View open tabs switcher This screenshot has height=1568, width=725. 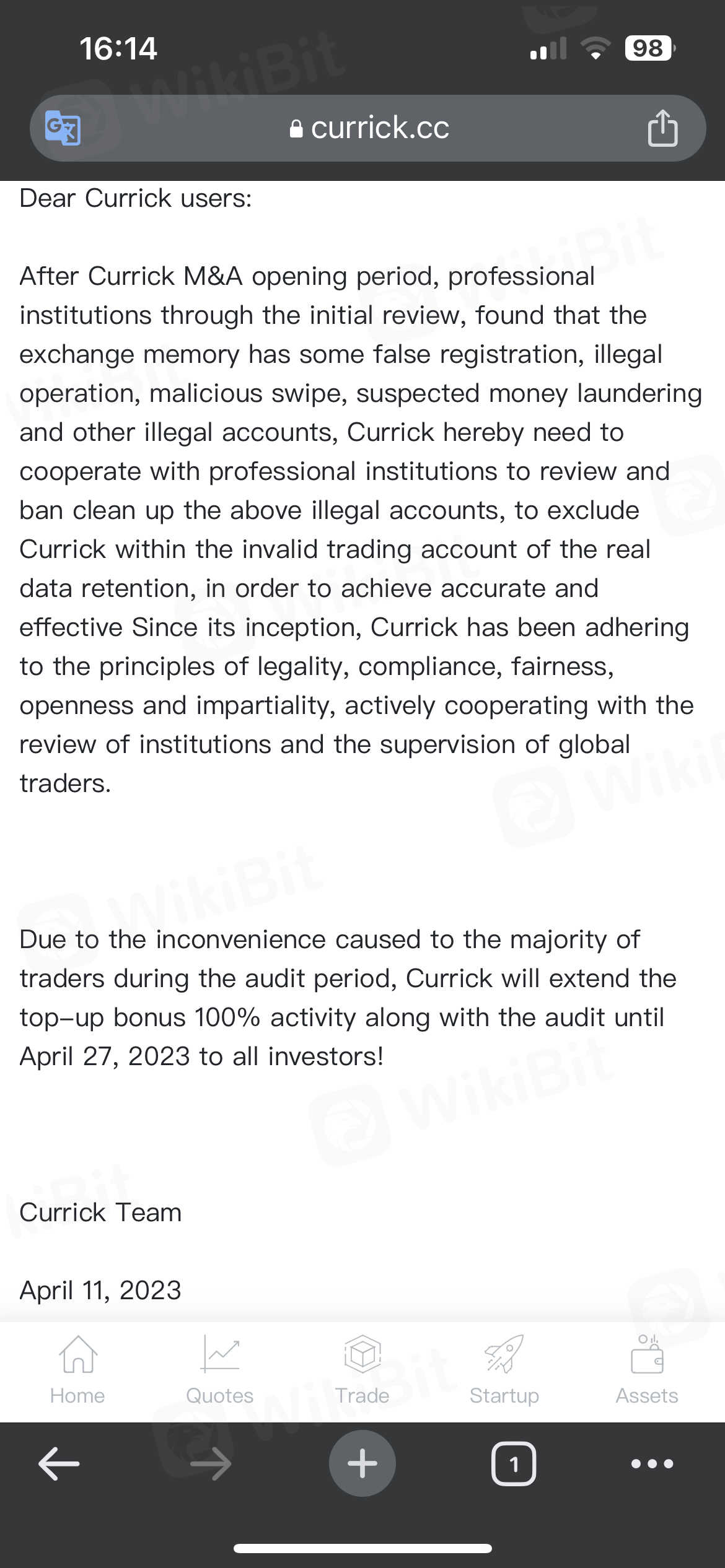(x=514, y=1464)
